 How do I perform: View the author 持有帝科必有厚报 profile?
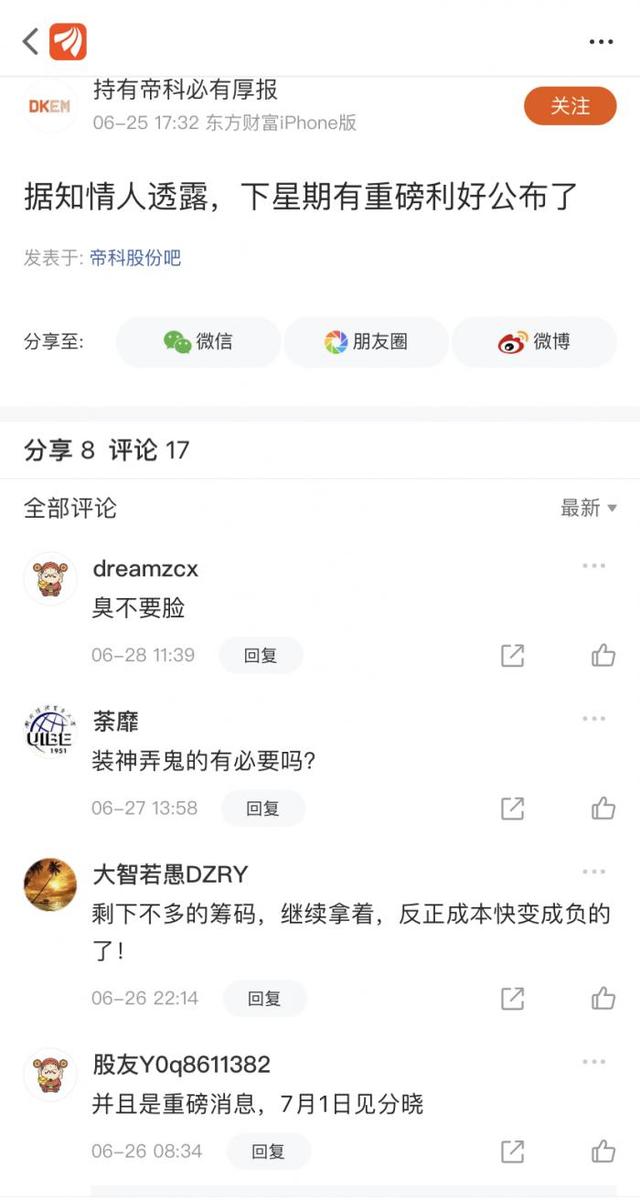point(185,90)
